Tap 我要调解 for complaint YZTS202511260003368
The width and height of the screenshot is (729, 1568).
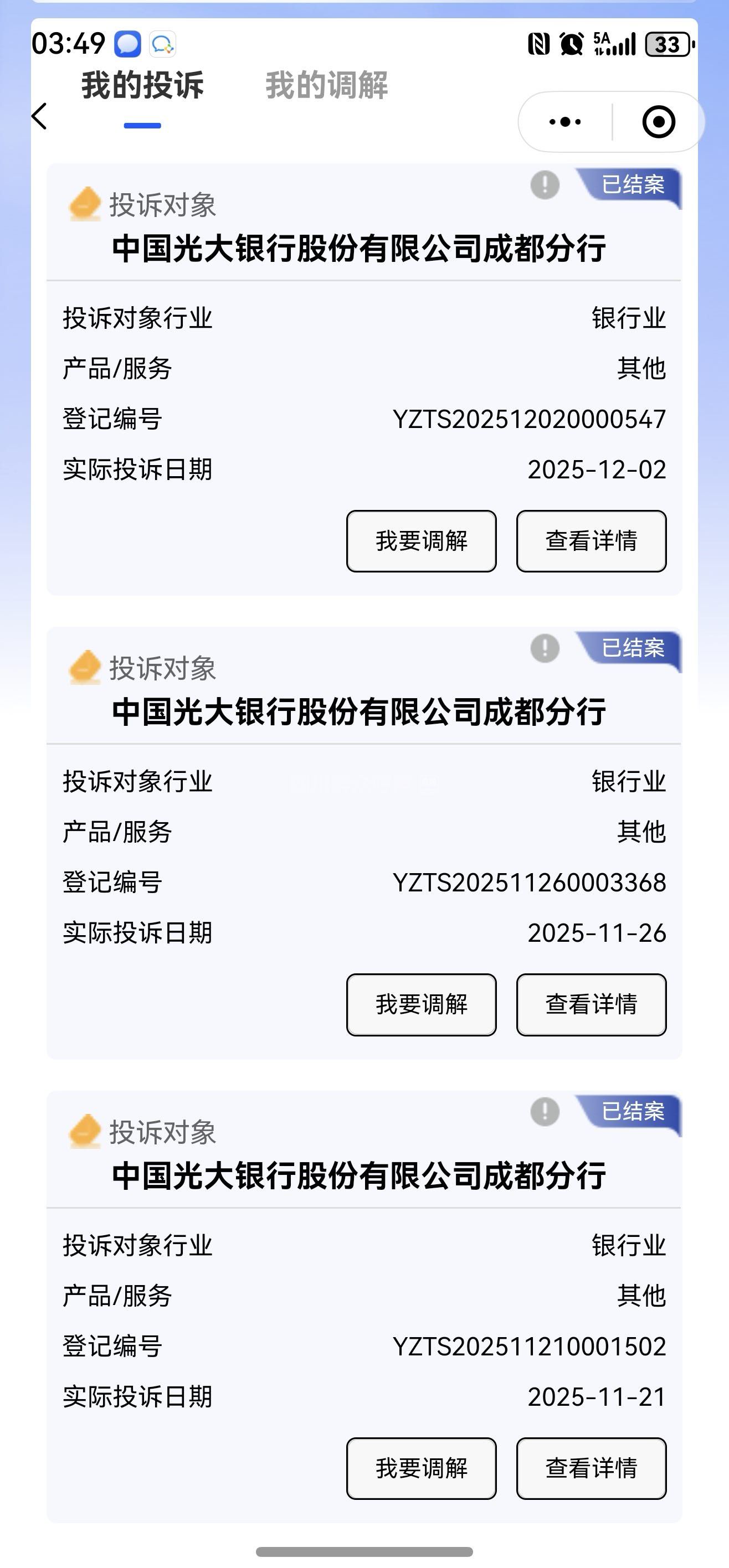421,1004
